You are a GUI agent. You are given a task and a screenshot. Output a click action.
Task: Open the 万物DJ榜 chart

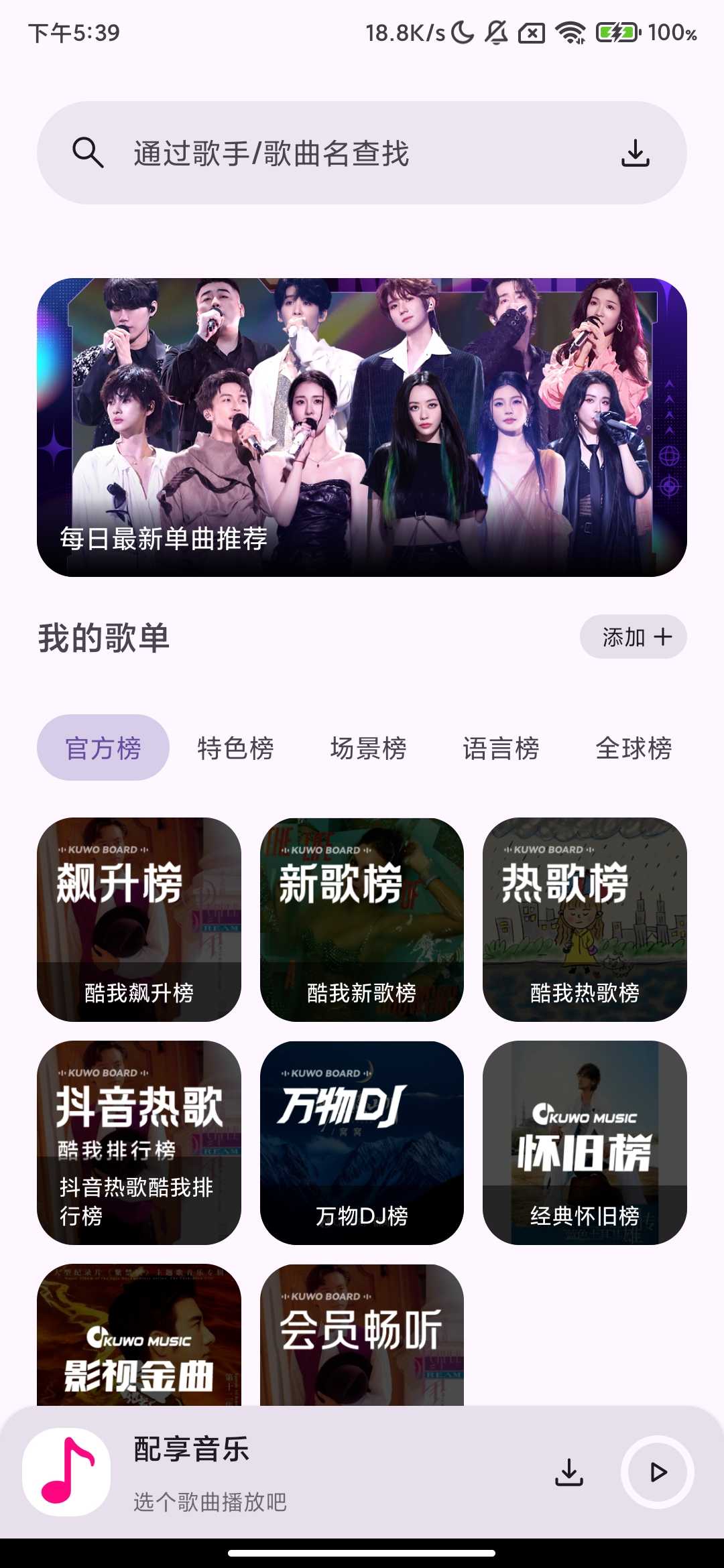[x=362, y=1142]
